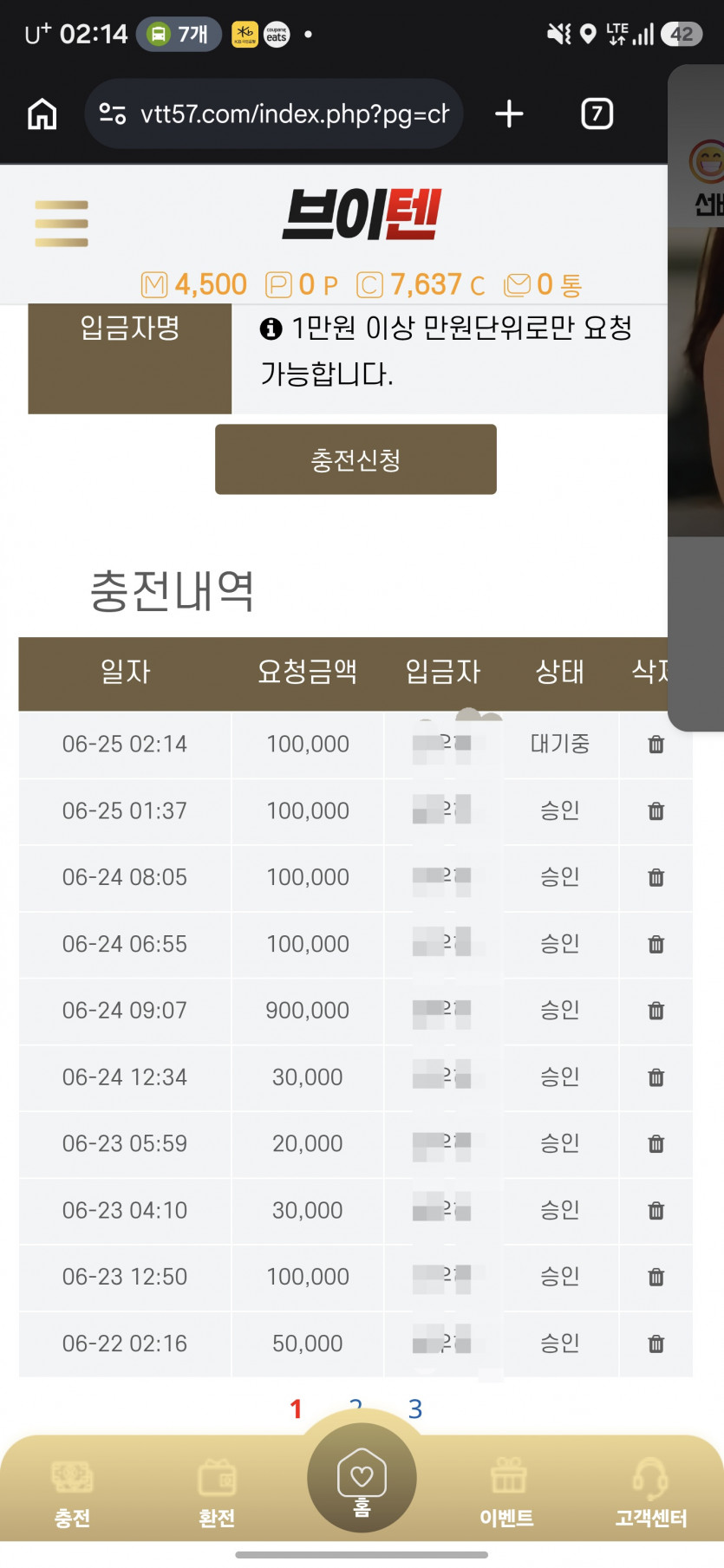Tap the browser home icon
724x1568 pixels.
pyautogui.click(x=42, y=114)
